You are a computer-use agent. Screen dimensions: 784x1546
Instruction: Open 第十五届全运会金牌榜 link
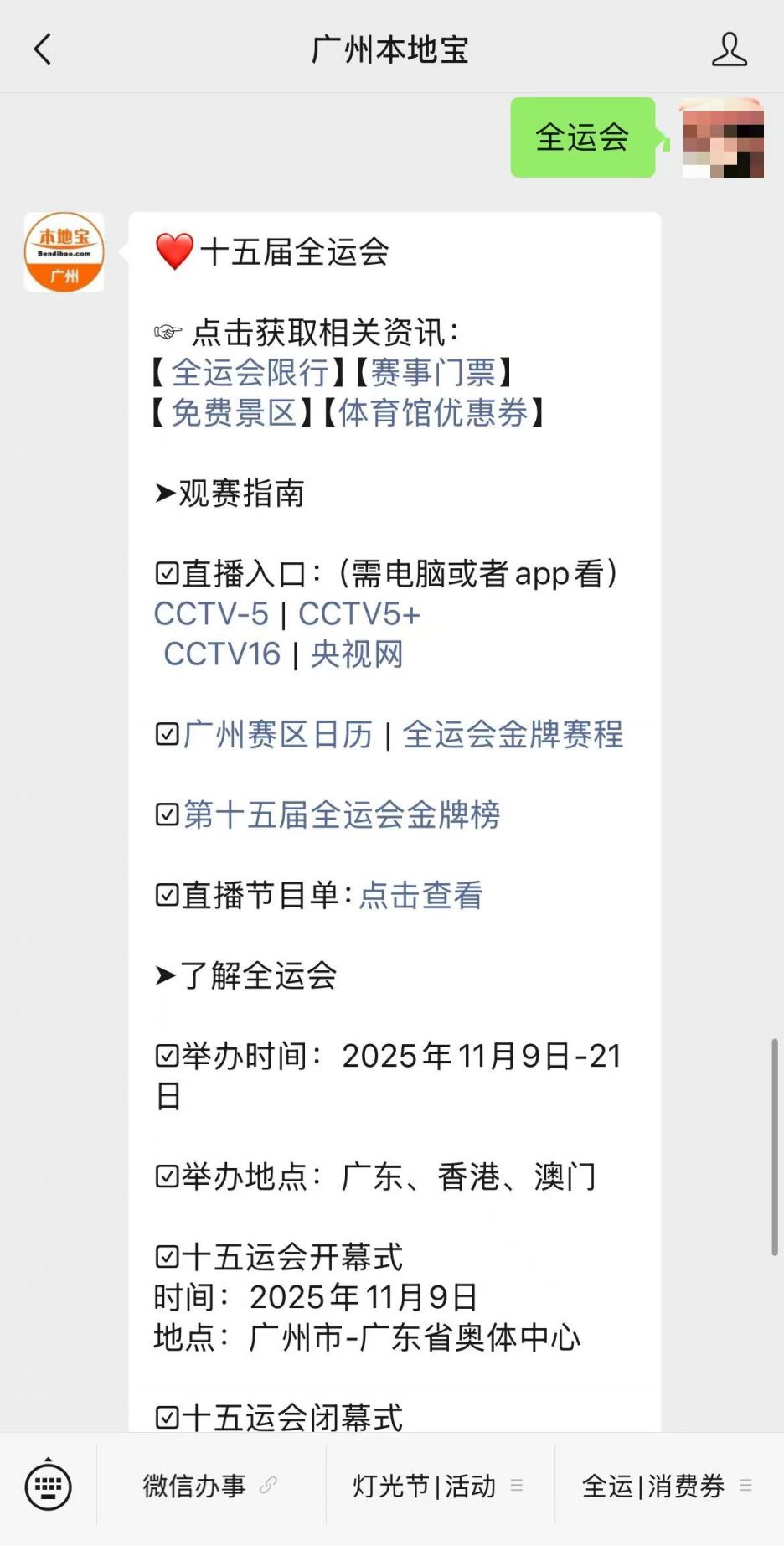coord(341,814)
